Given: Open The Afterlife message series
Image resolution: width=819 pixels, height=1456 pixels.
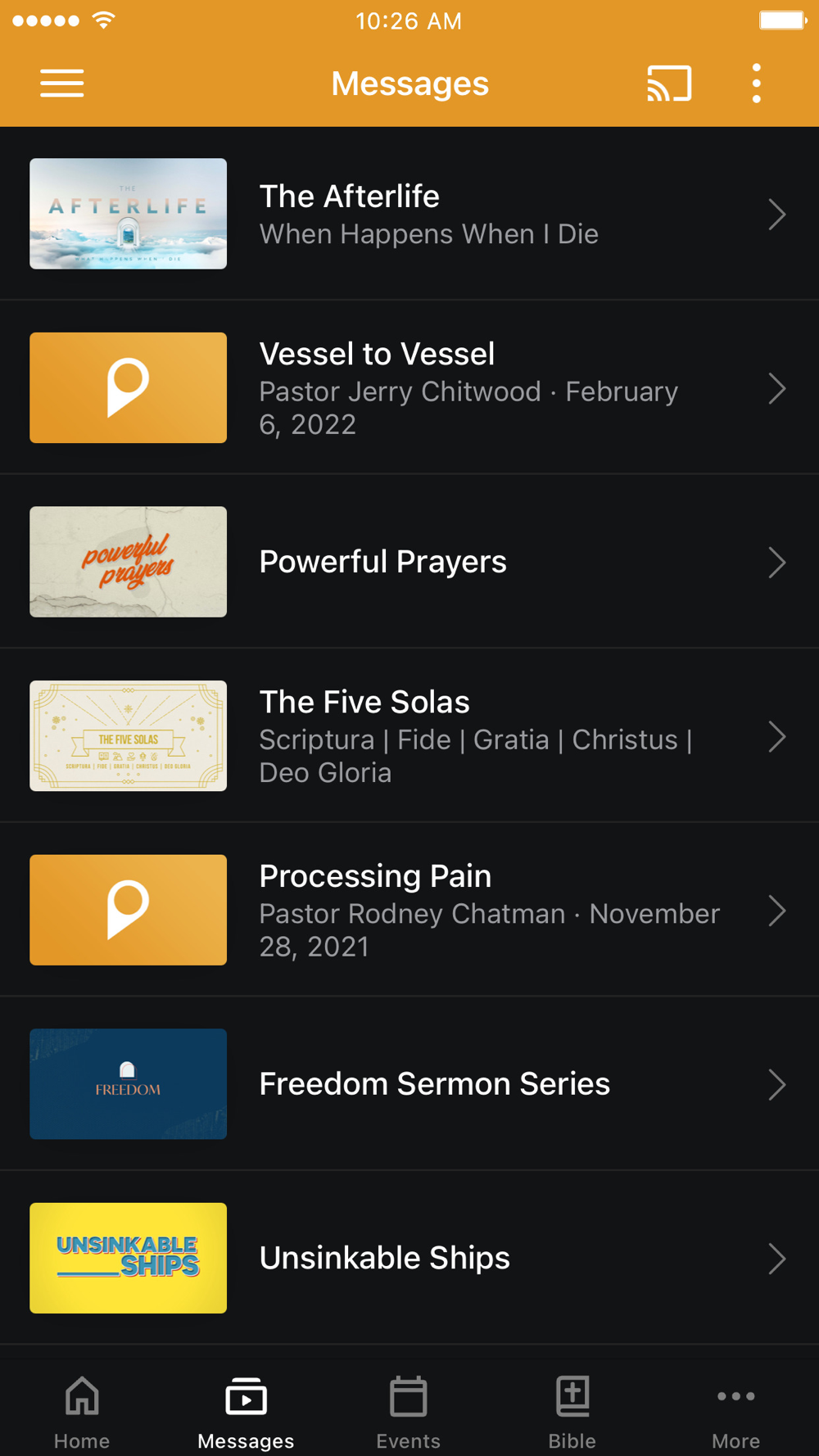Looking at the screenshot, I should (409, 214).
